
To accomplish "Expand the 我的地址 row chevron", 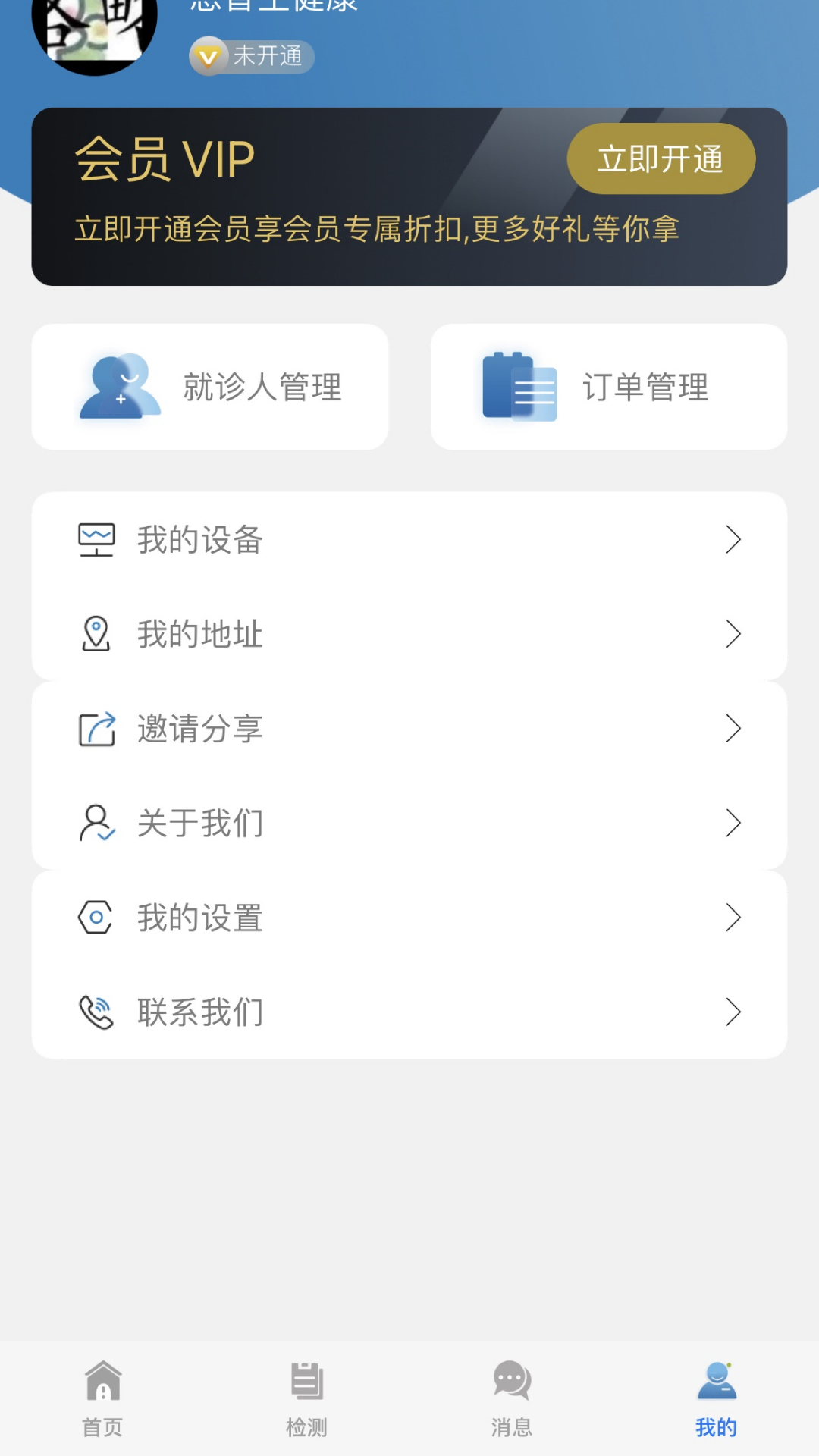I will (733, 635).
